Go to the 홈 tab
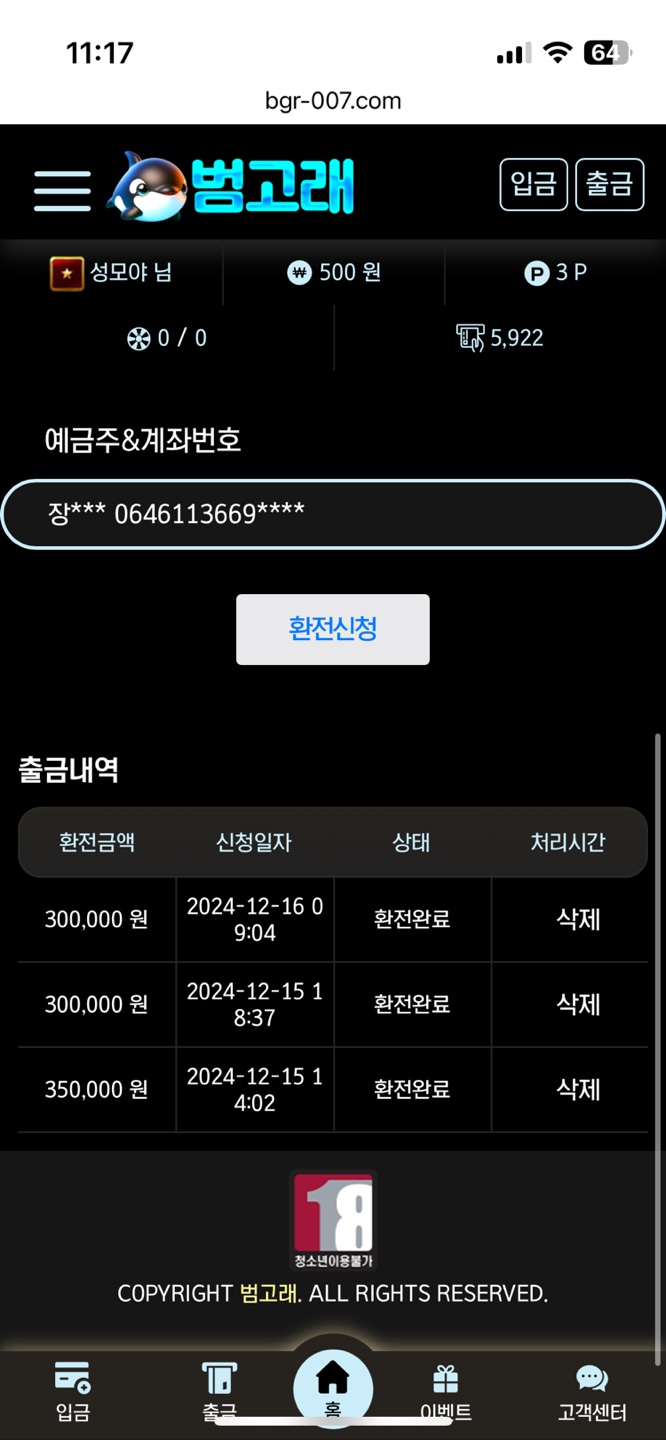 tap(333, 1386)
